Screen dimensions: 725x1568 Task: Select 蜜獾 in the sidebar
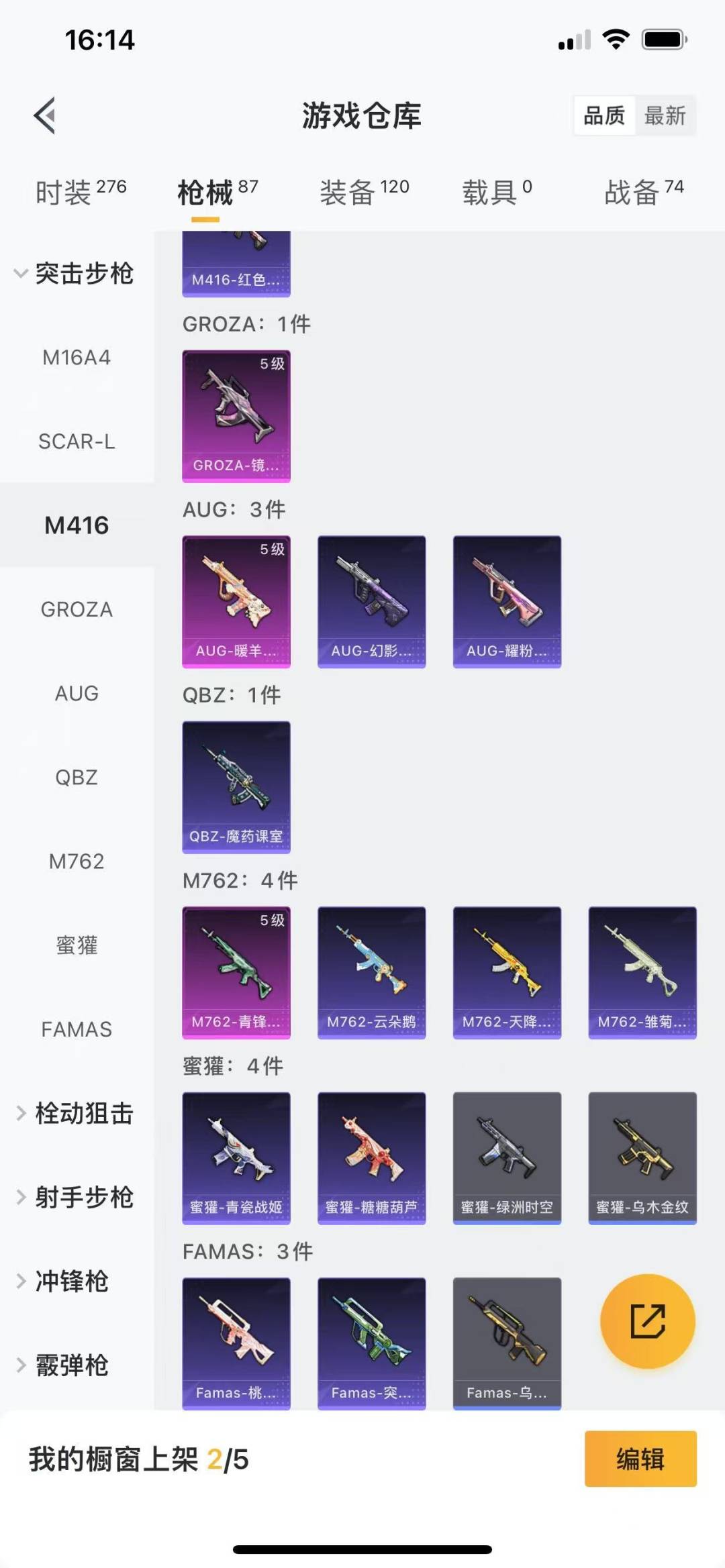click(x=77, y=945)
